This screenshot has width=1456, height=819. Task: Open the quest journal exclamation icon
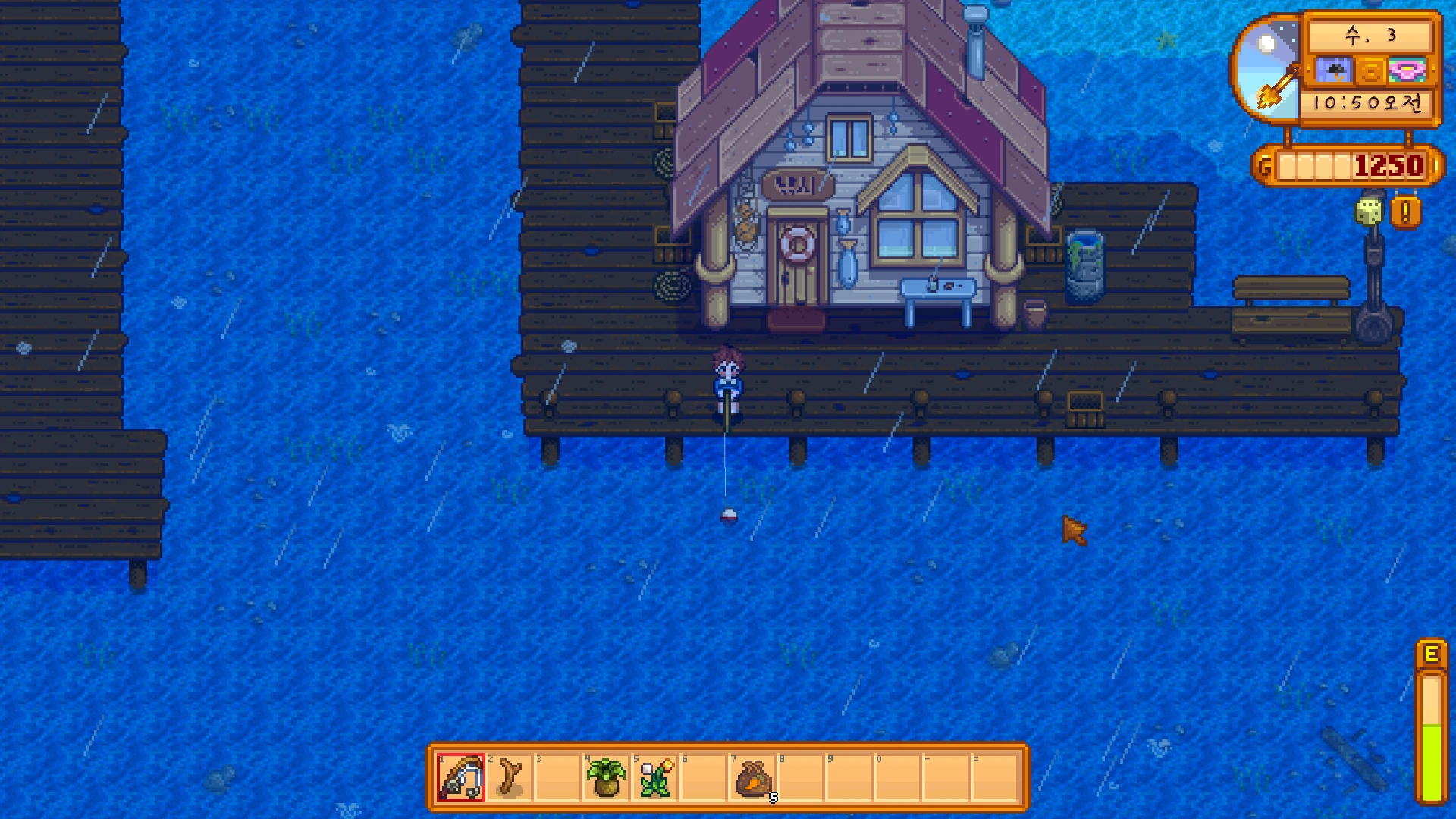(1405, 213)
